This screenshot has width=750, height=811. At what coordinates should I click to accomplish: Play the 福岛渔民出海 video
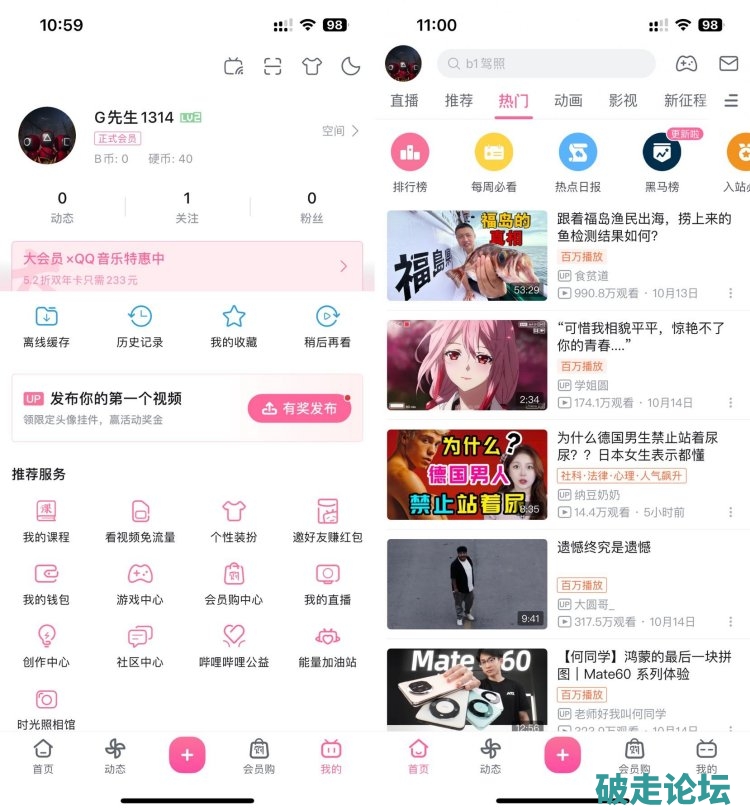467,256
